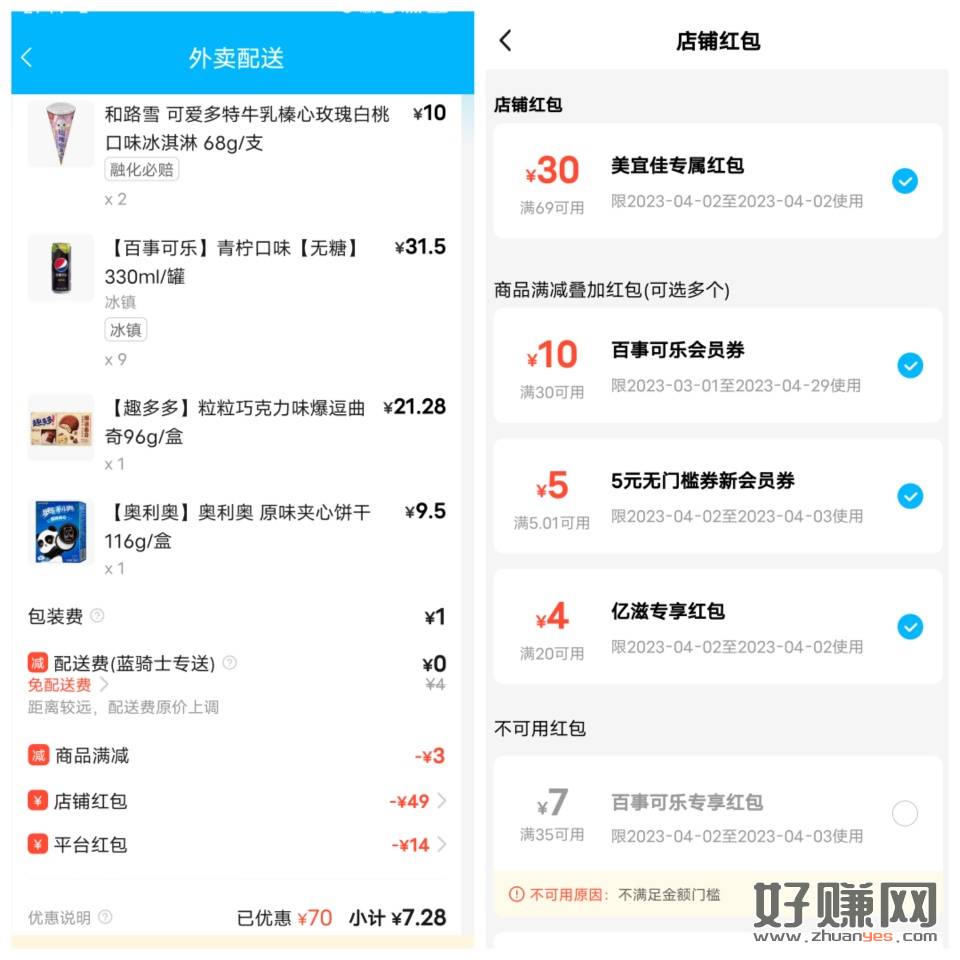The height and width of the screenshot is (960, 960).
Task: Go back from the 店铺红包 page
Action: (x=505, y=41)
